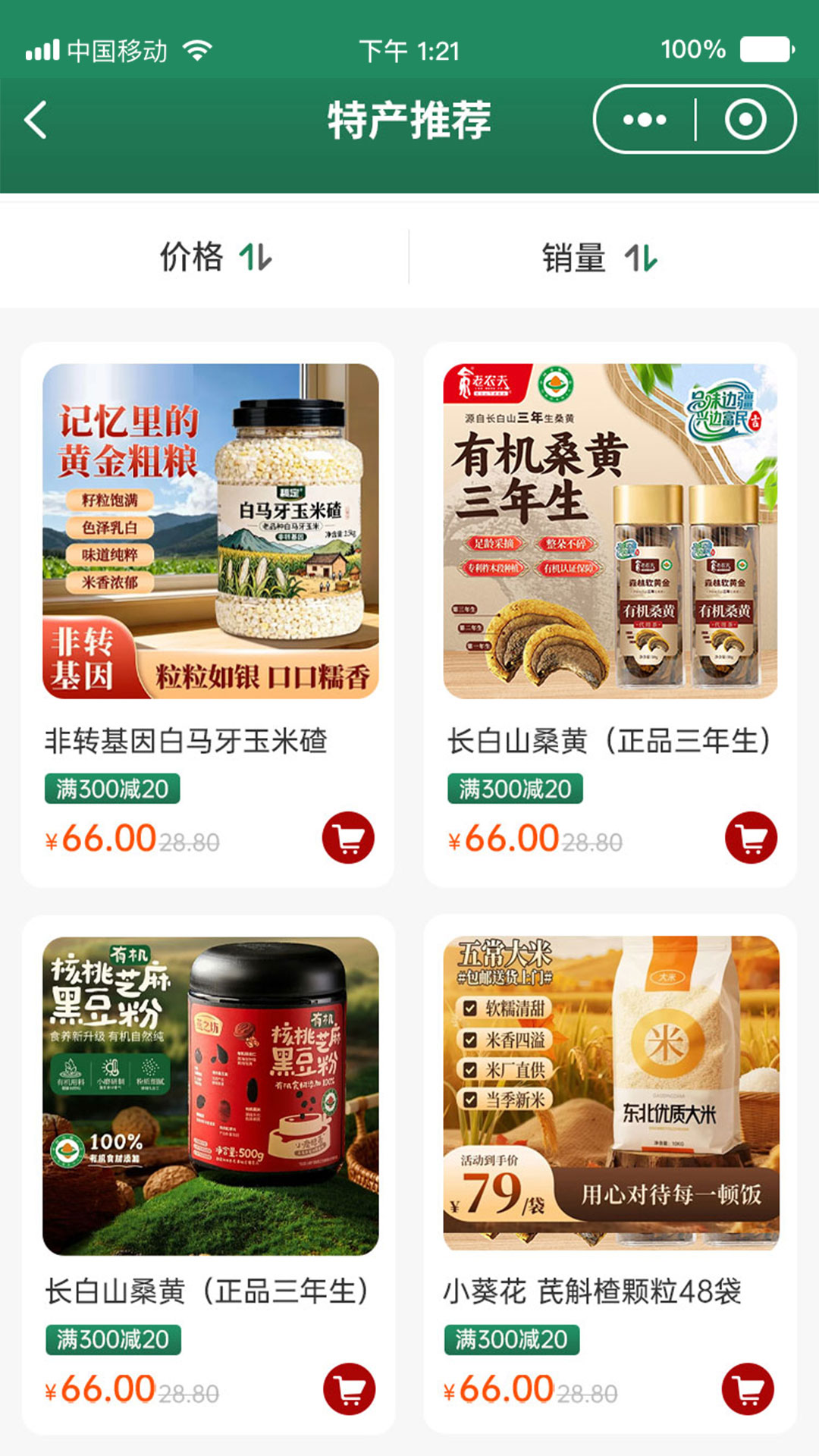Open the 非转基因白马牙玉米碴 product card
The height and width of the screenshot is (1456, 819).
[207, 615]
